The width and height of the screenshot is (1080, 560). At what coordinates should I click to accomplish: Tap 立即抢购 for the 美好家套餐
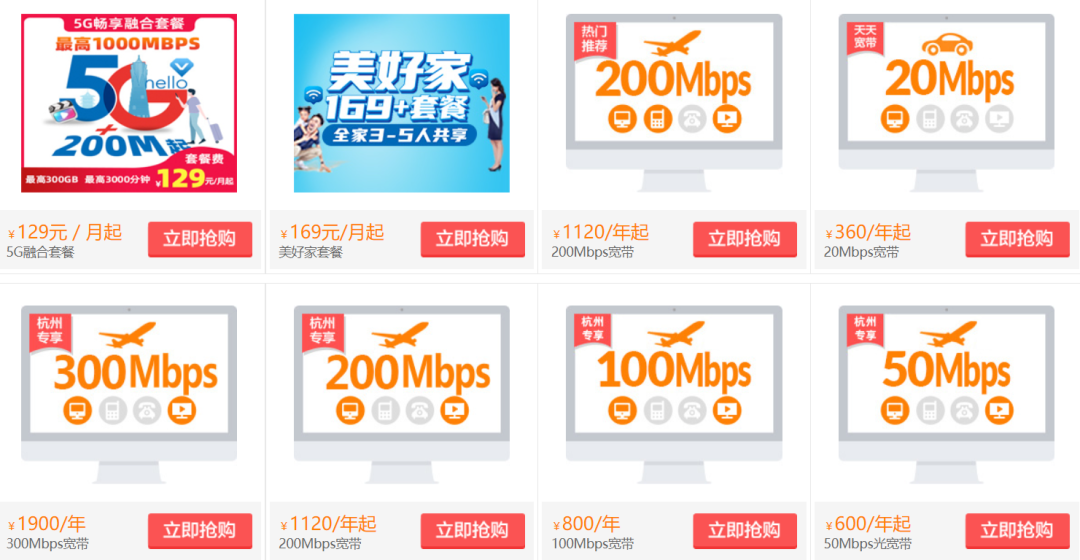[472, 239]
